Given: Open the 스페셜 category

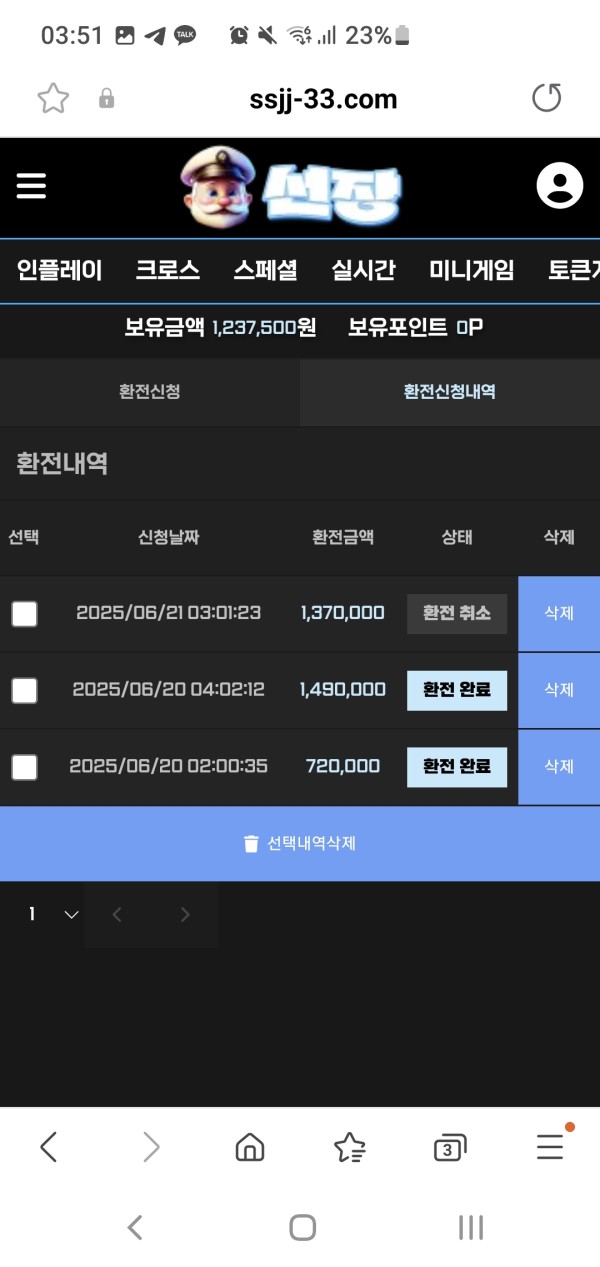Looking at the screenshot, I should (265, 270).
